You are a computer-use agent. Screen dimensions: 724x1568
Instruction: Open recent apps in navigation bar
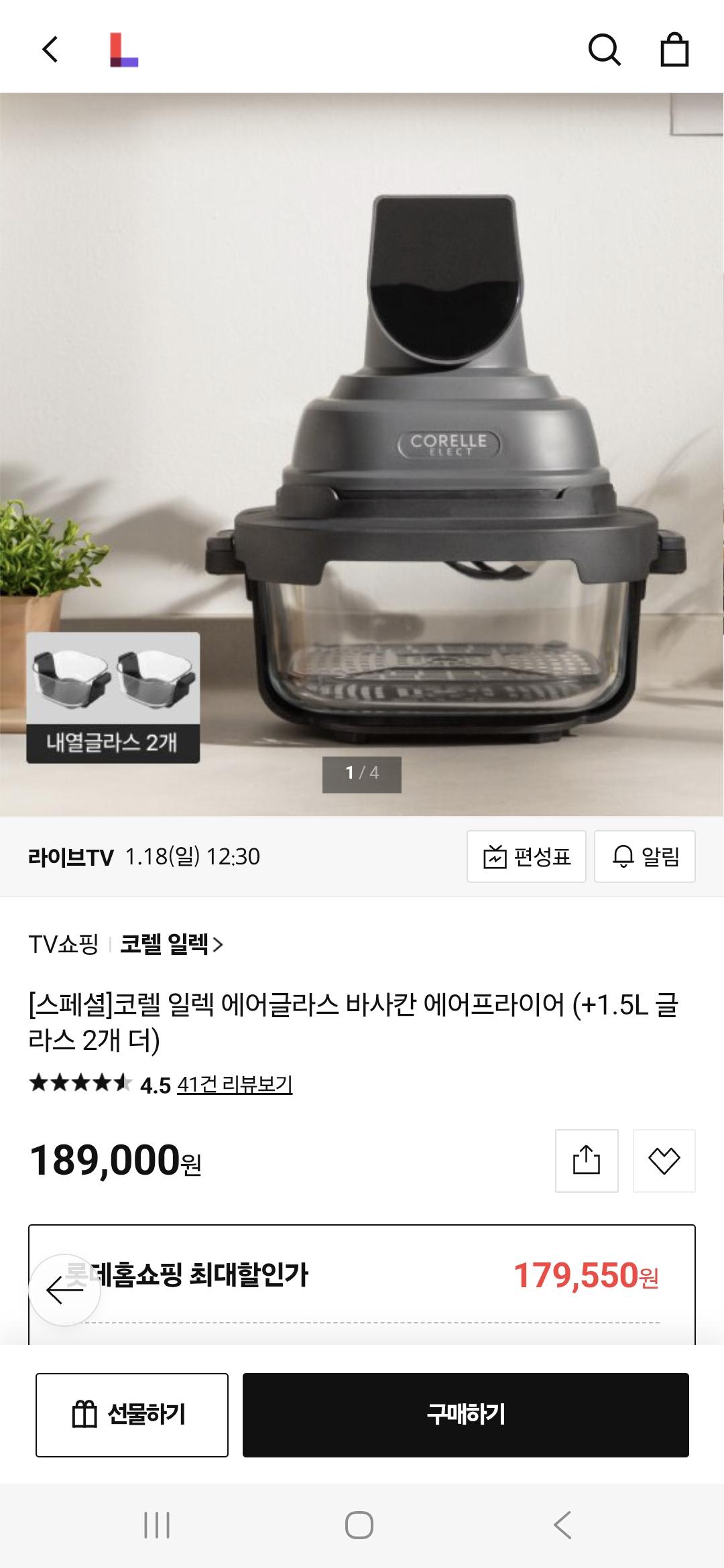(x=157, y=1525)
